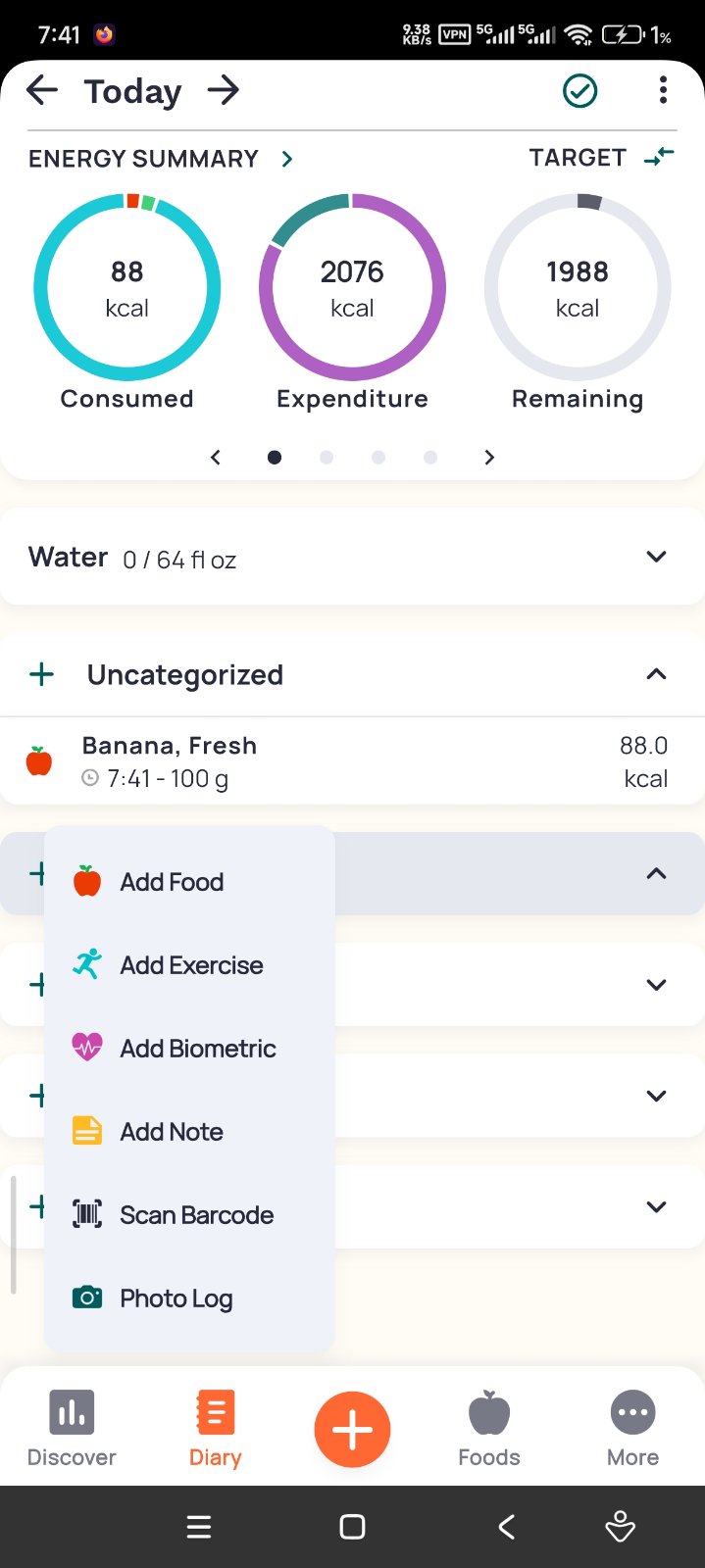Mark the day as complete
The height and width of the screenshot is (1568, 705).
pyautogui.click(x=579, y=91)
